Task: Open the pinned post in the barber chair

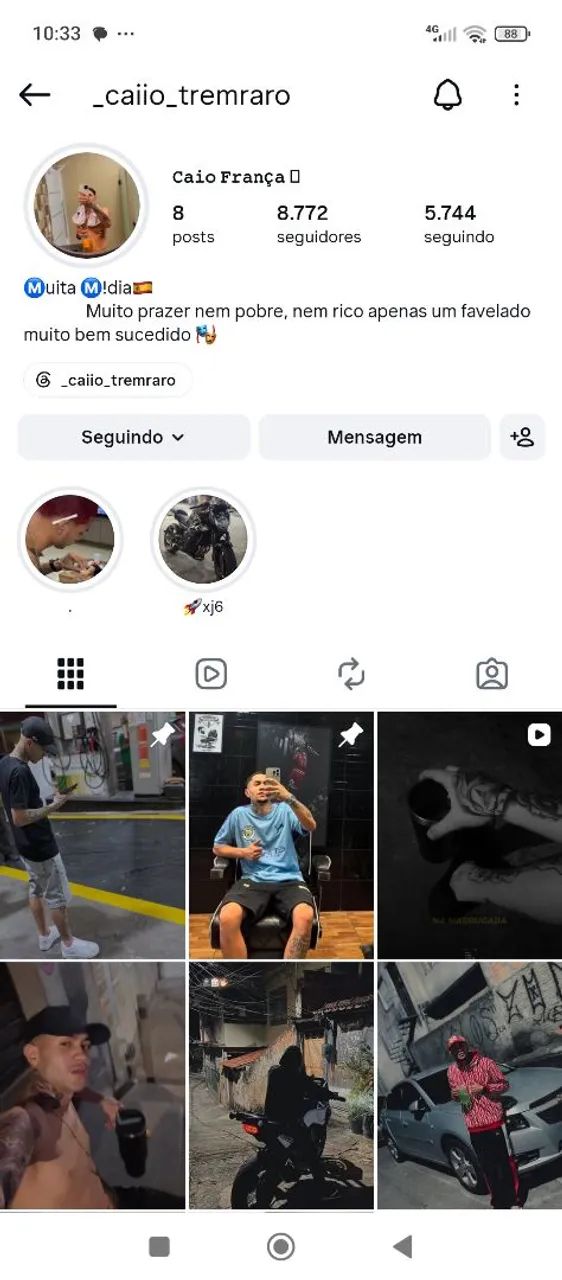Action: (281, 835)
